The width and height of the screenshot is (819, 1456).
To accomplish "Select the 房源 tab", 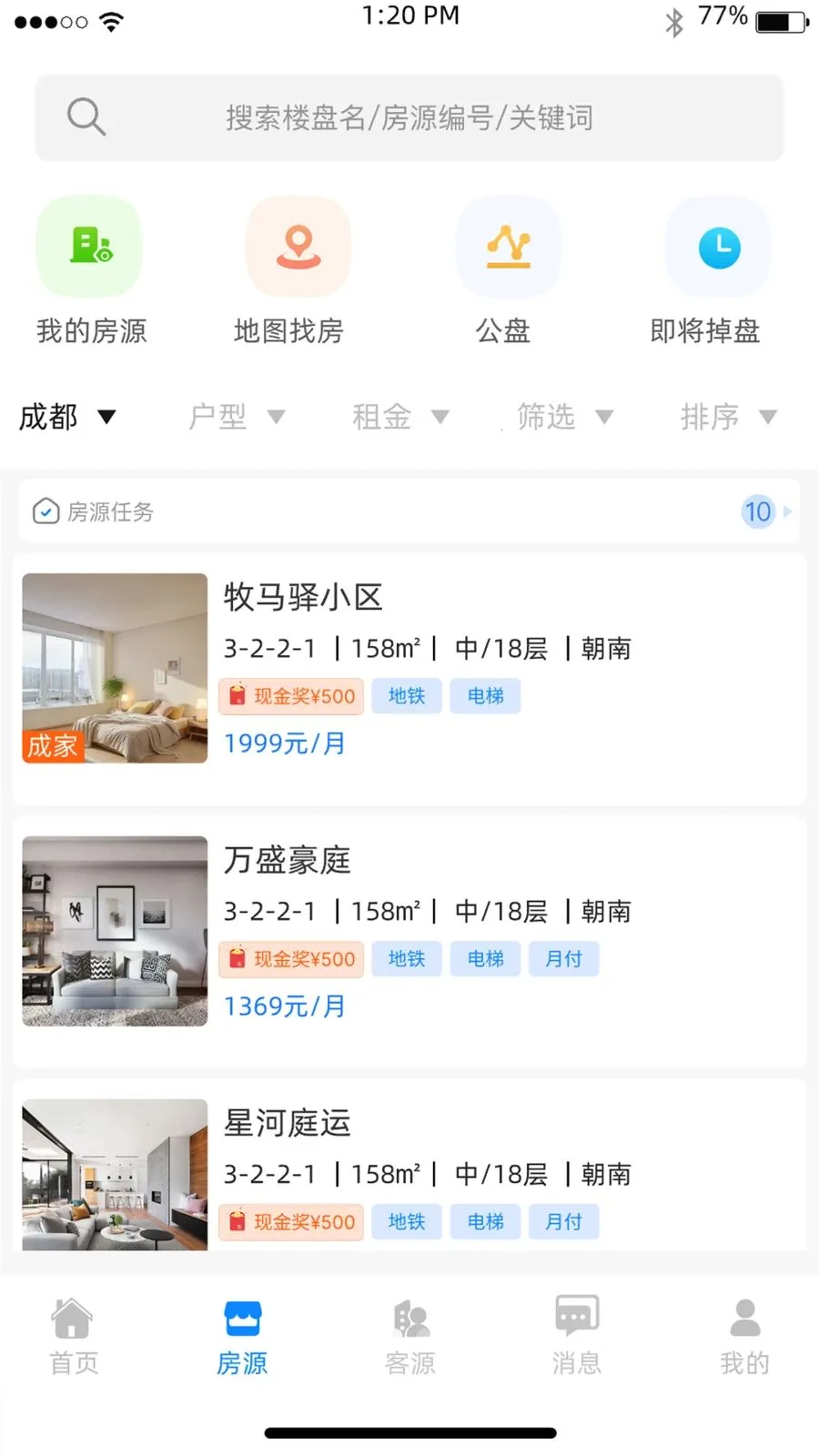I will [x=242, y=1336].
